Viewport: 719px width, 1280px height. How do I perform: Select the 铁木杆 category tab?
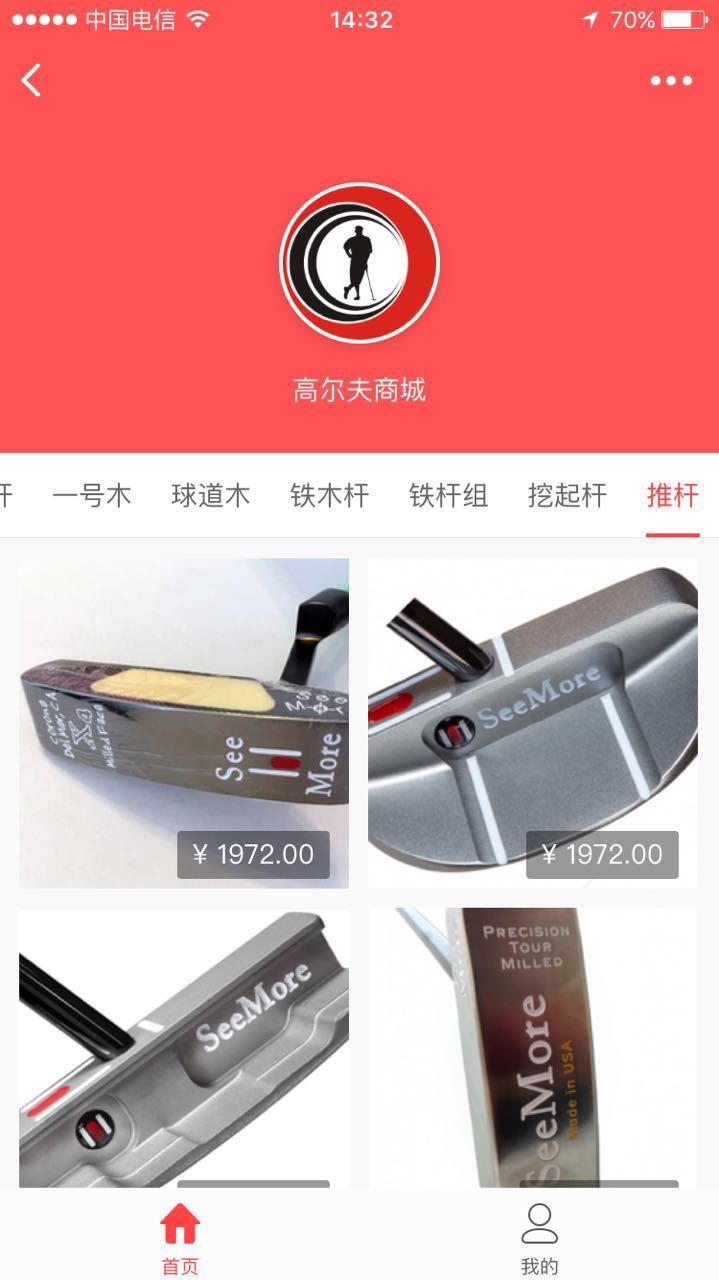point(330,495)
